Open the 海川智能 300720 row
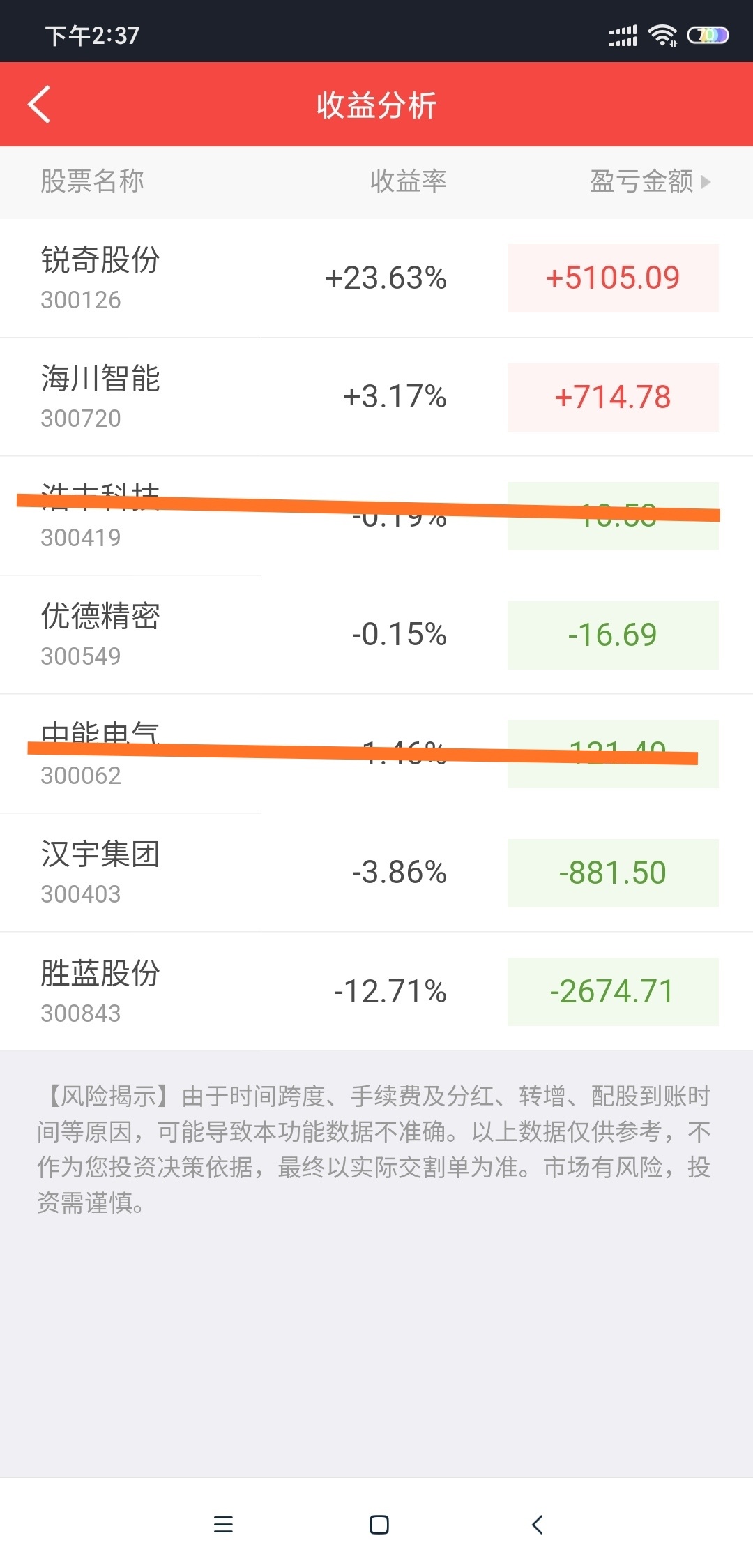The width and height of the screenshot is (753, 1568). click(376, 397)
